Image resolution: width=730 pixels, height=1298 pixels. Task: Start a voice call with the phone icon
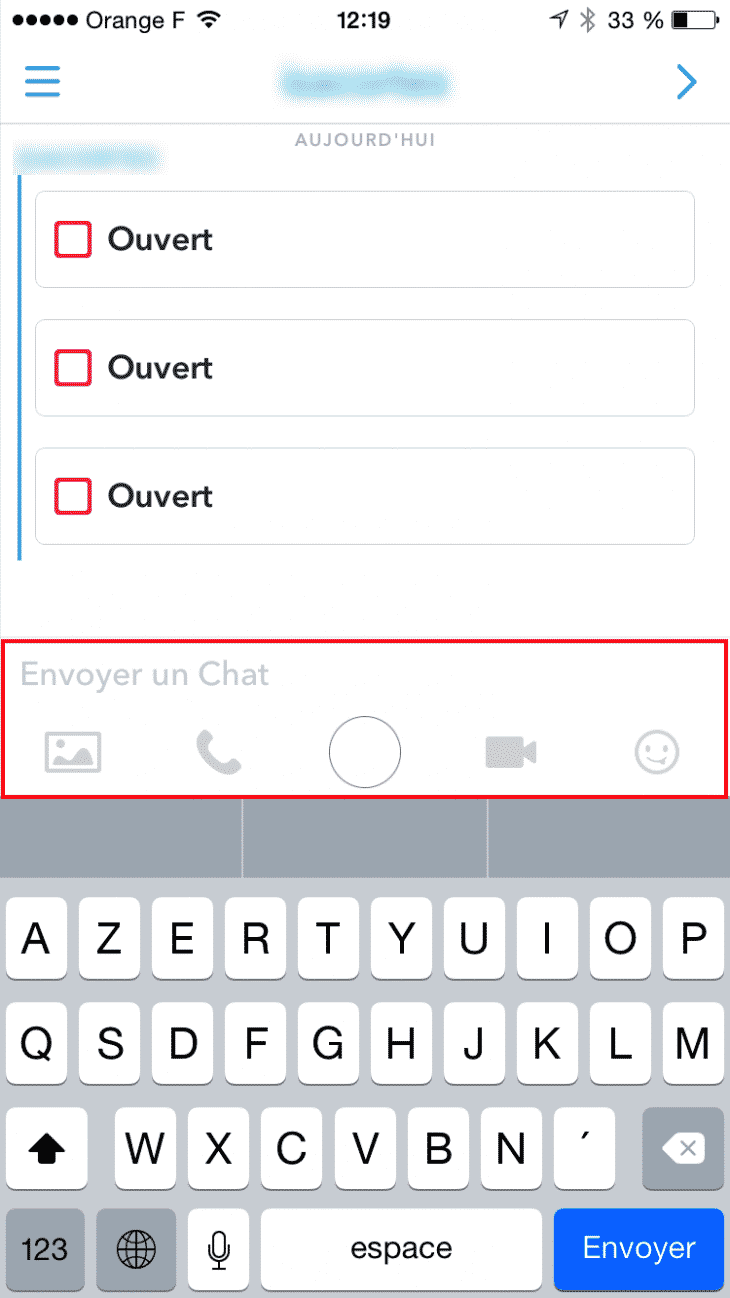tap(218, 752)
